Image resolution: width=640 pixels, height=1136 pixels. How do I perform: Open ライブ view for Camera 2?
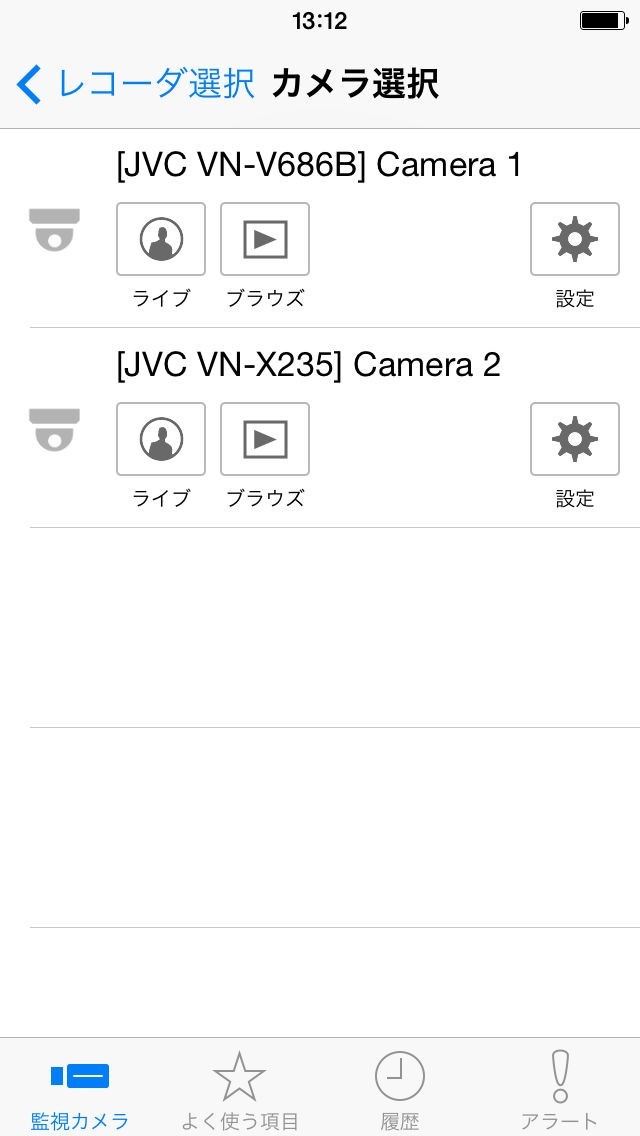pos(161,439)
